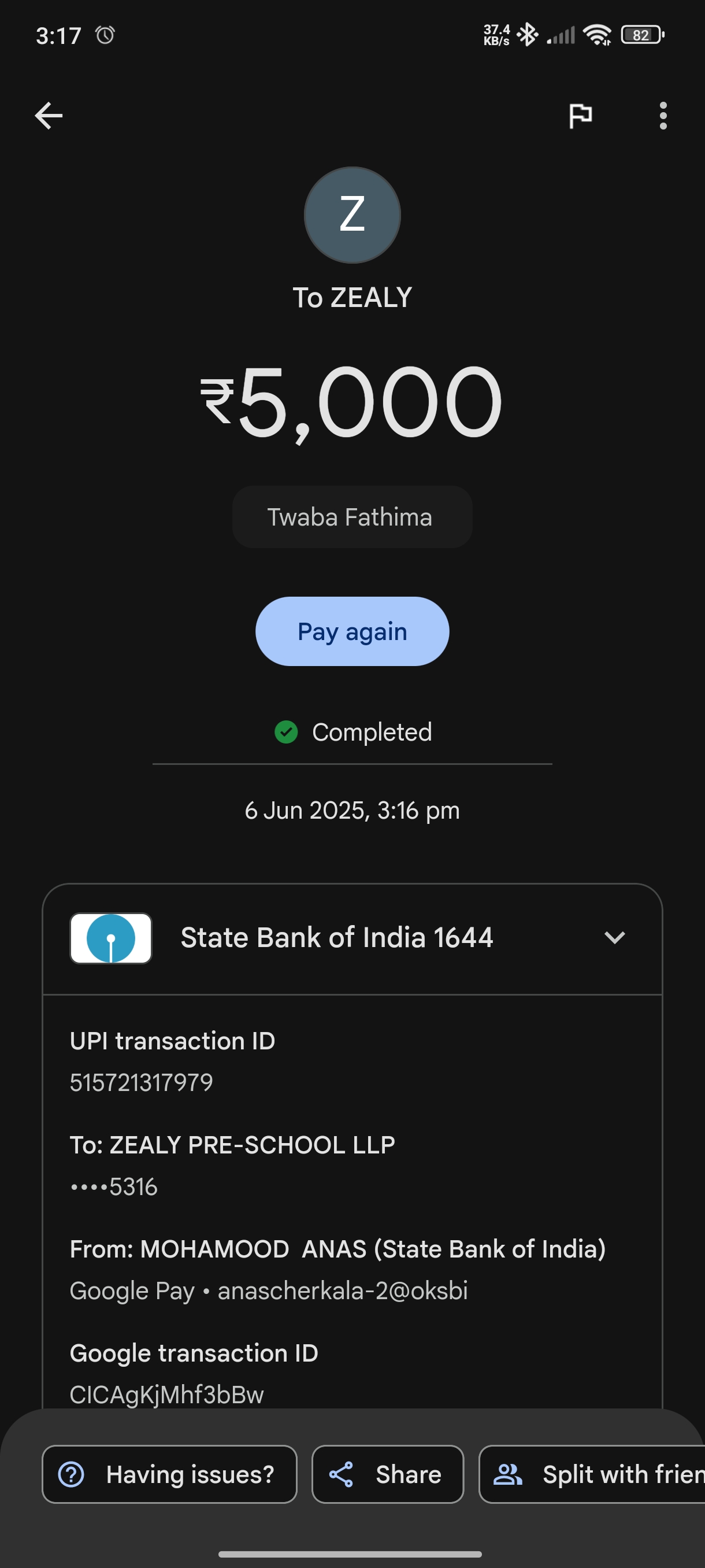This screenshot has width=705, height=1568.
Task: Open the three-dot overflow menu
Action: (662, 116)
